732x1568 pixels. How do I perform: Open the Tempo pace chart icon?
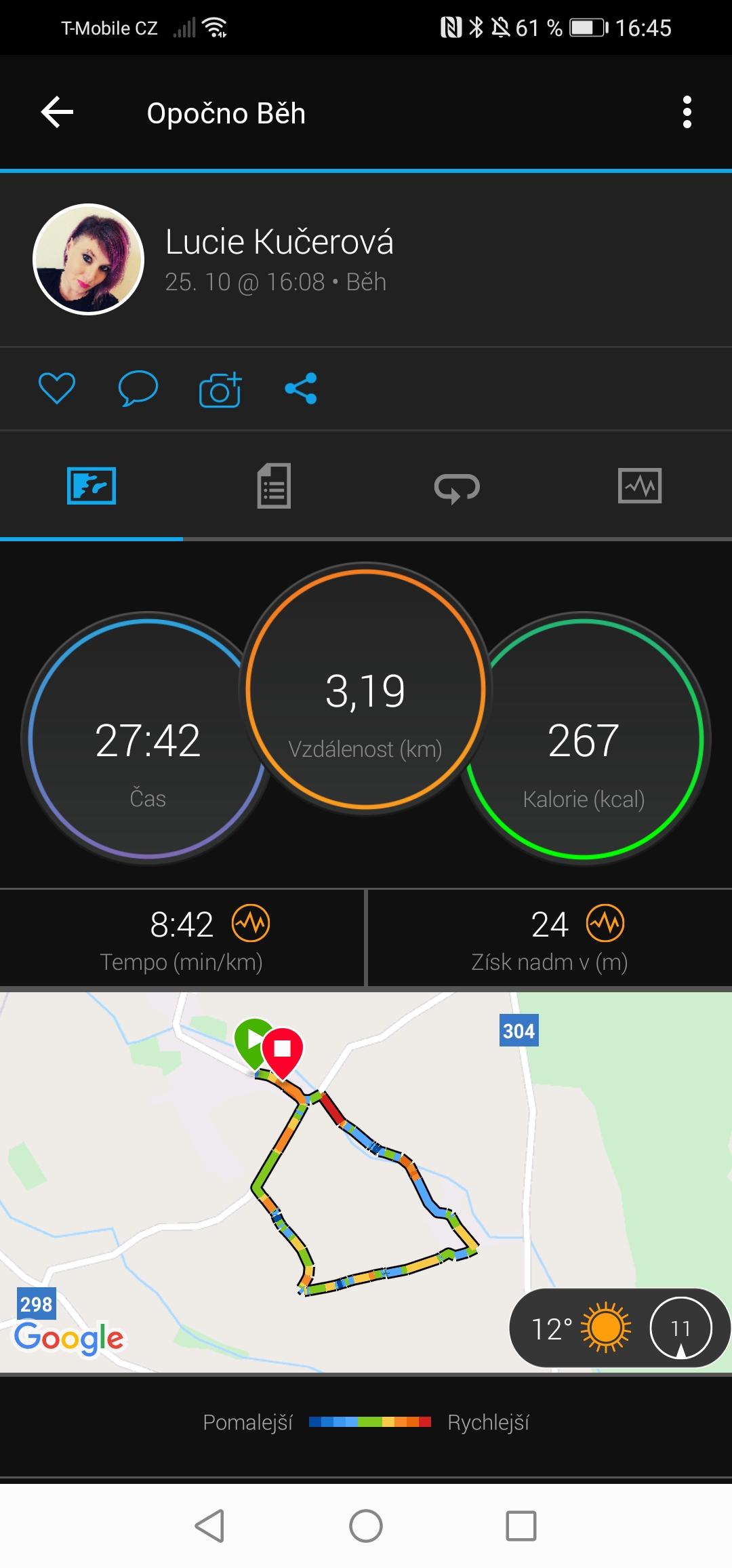pos(251,924)
